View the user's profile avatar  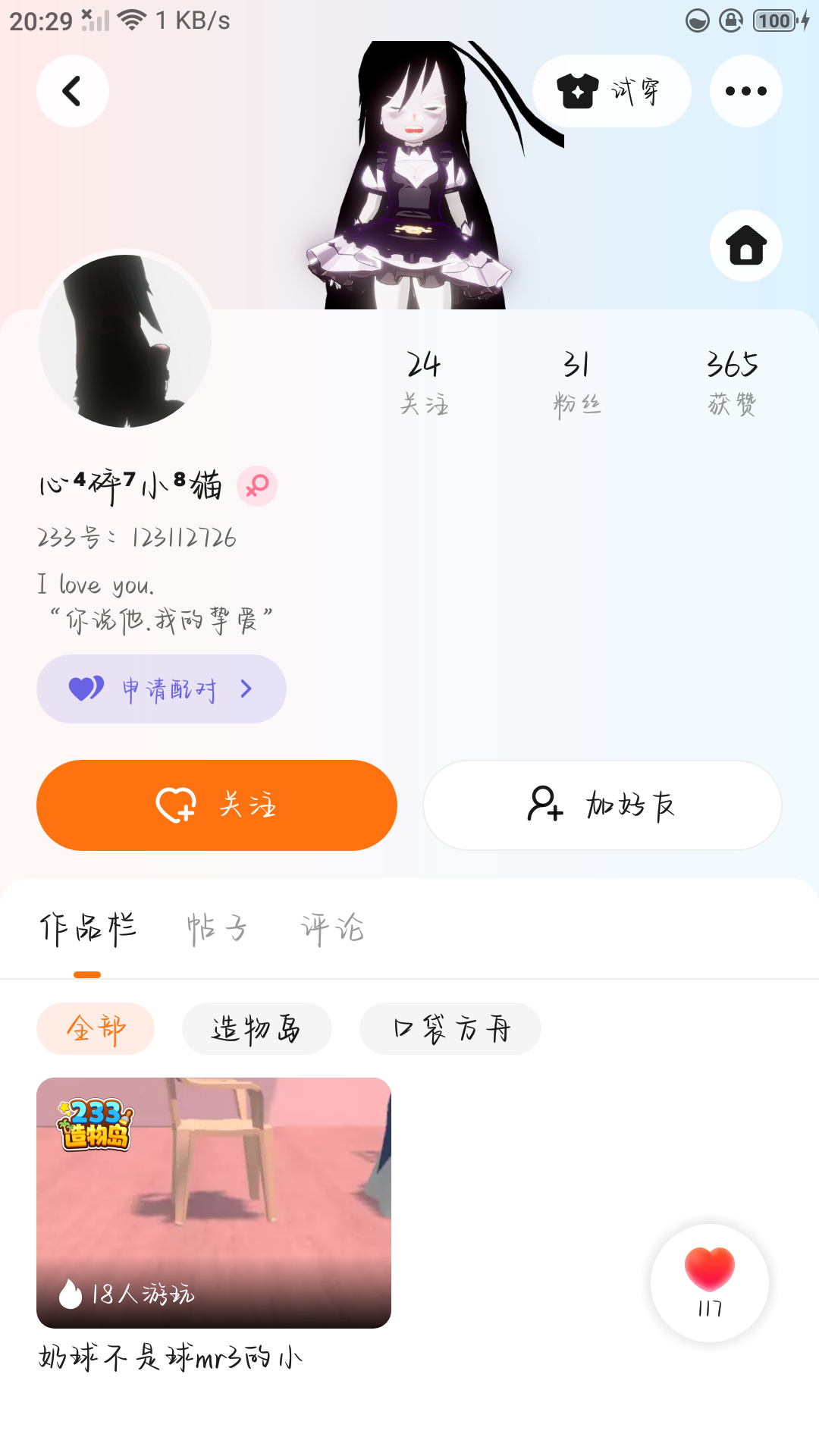[125, 340]
